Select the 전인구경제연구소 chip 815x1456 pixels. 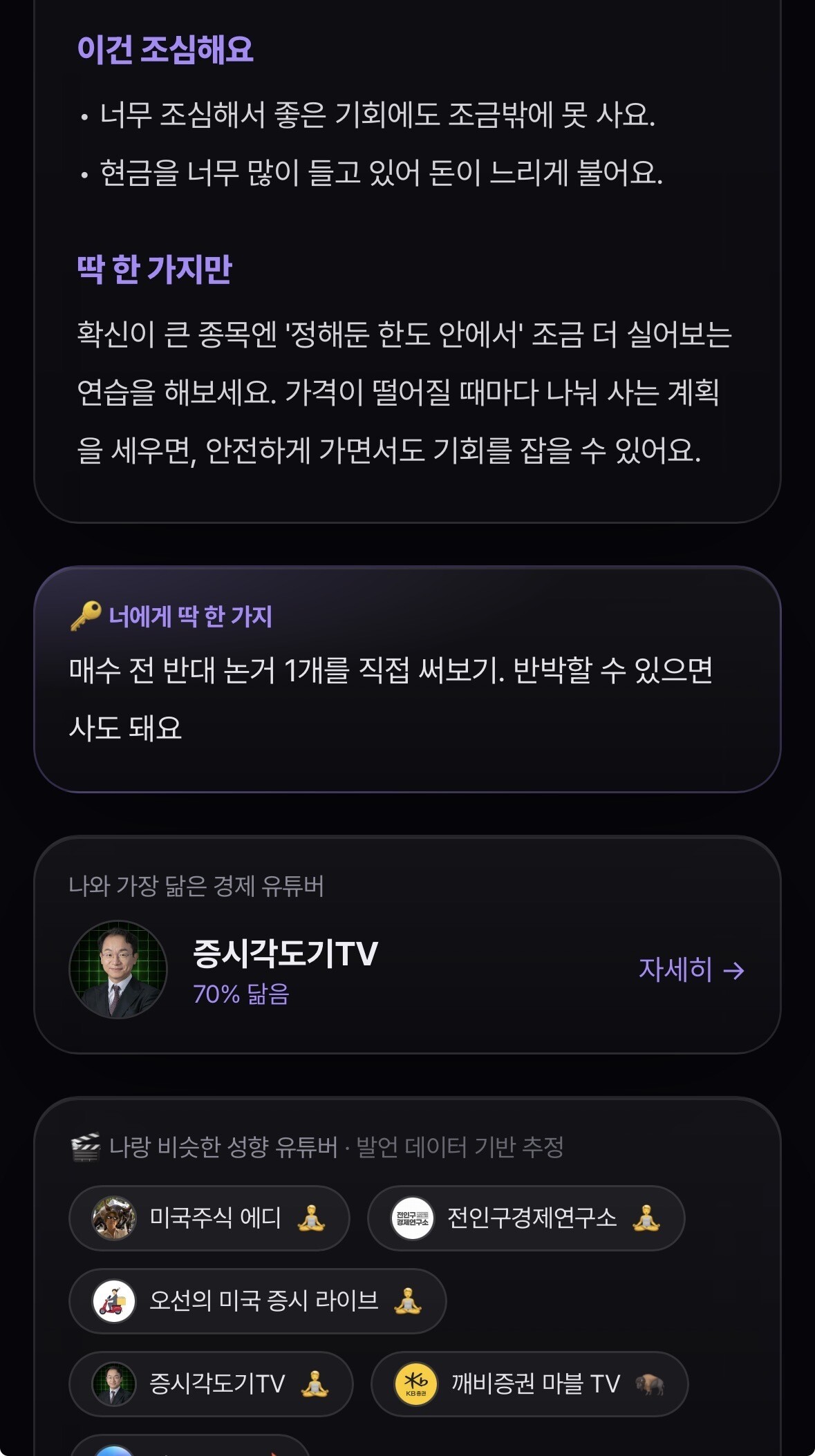tap(526, 1218)
